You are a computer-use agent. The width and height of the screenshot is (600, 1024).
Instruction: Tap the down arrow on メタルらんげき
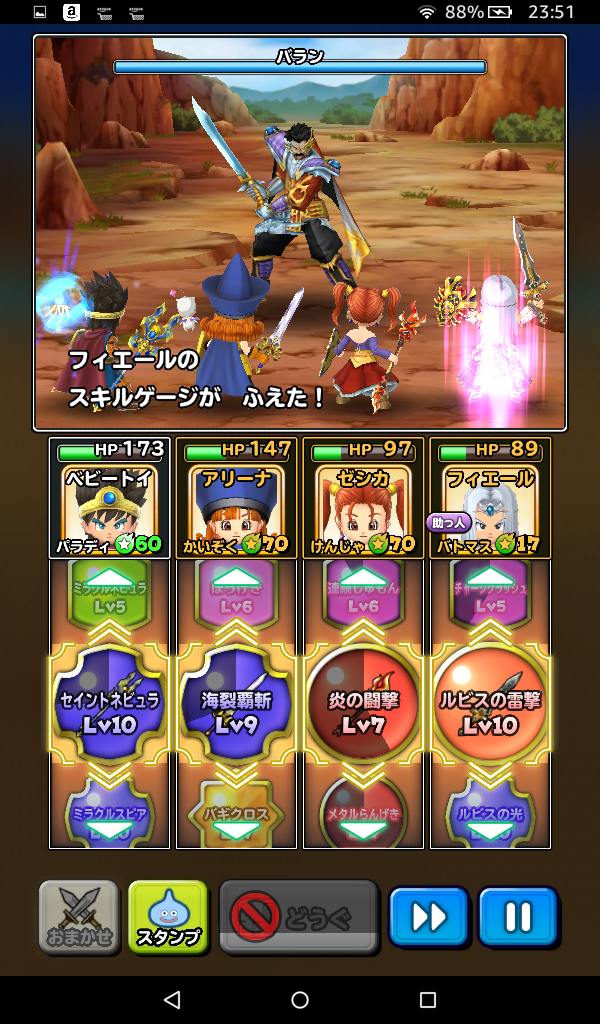(x=364, y=831)
